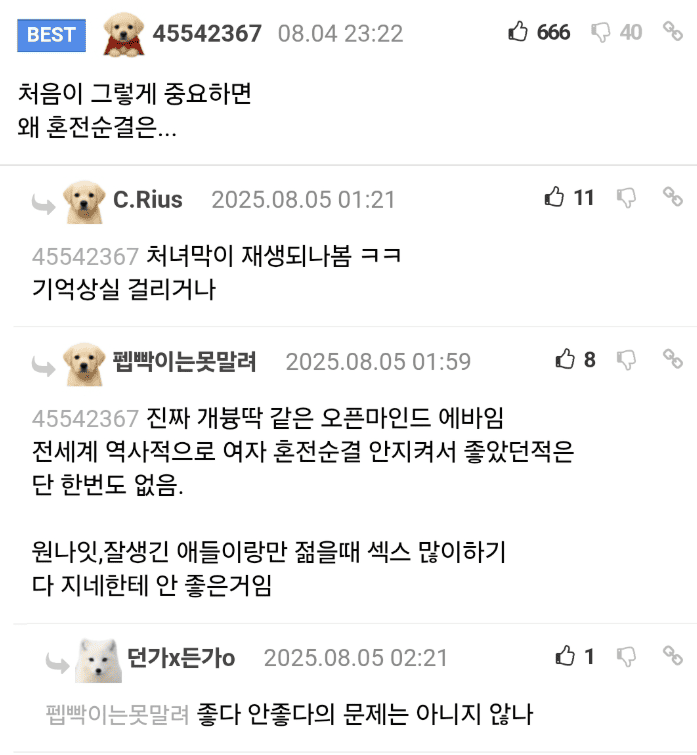Tap 펩빡이는못말려 mention in 던가x든가o's reply

[116, 714]
